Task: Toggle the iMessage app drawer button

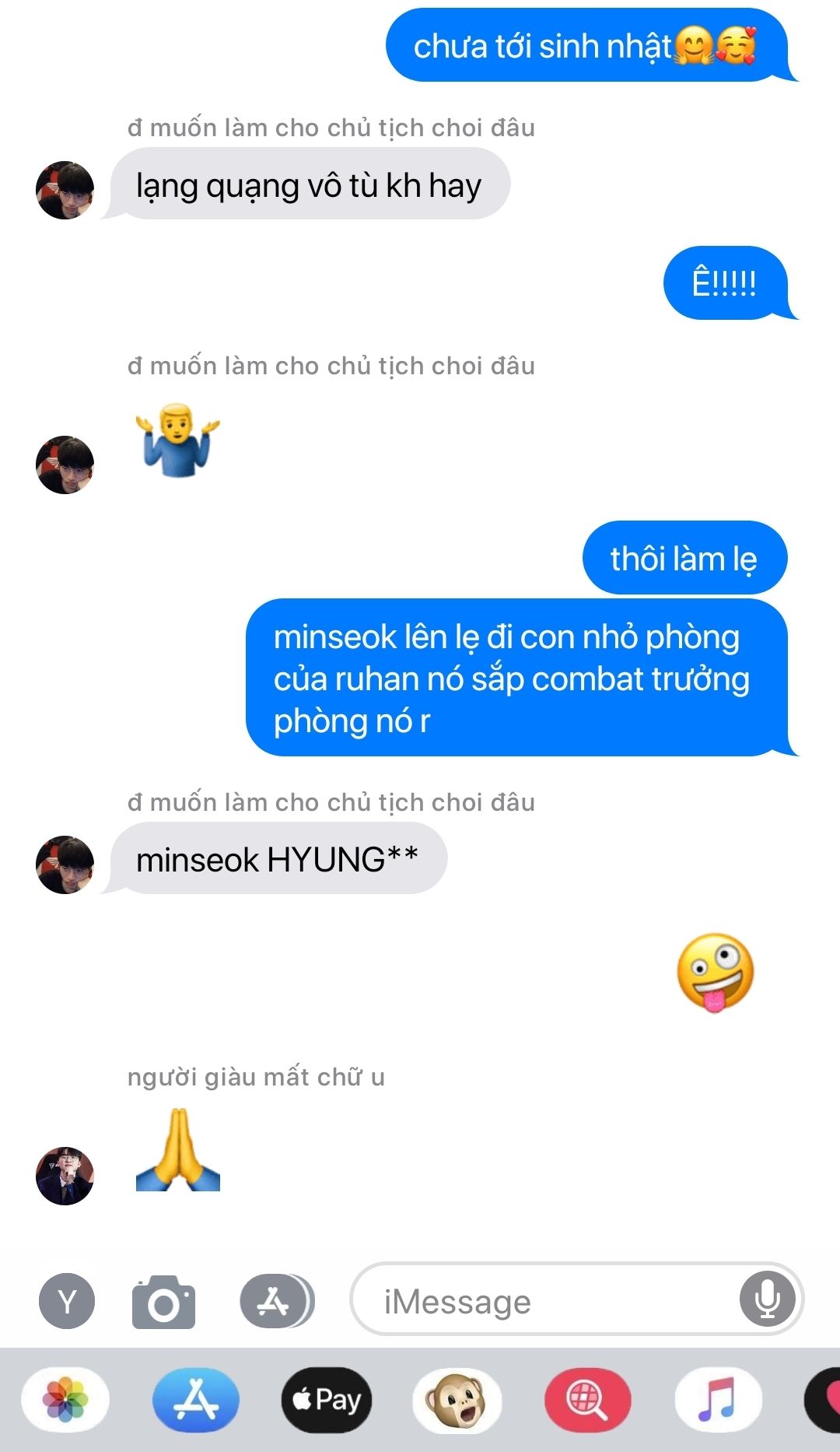Action: coord(276,1301)
